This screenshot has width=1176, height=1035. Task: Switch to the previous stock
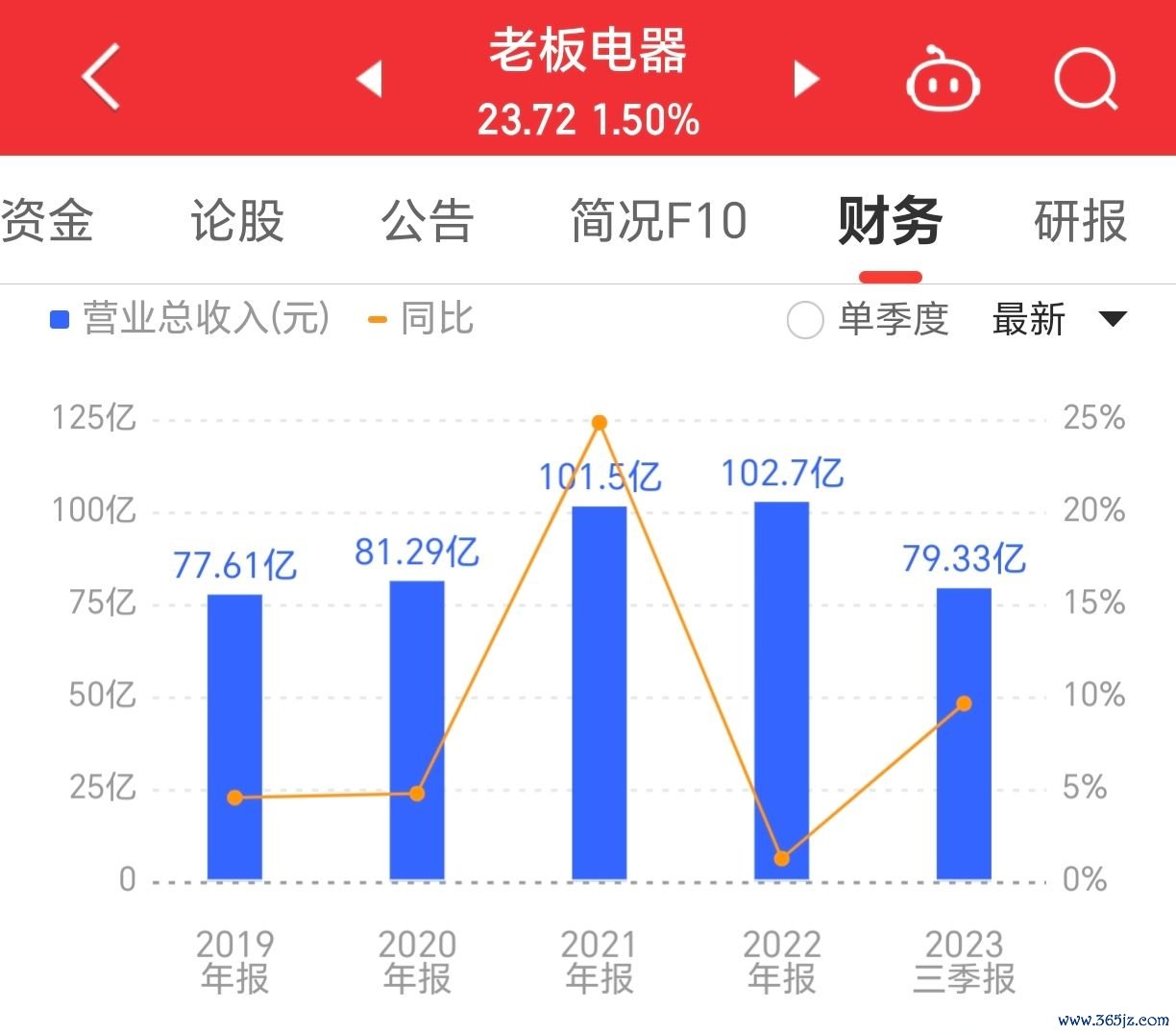pyautogui.click(x=370, y=79)
